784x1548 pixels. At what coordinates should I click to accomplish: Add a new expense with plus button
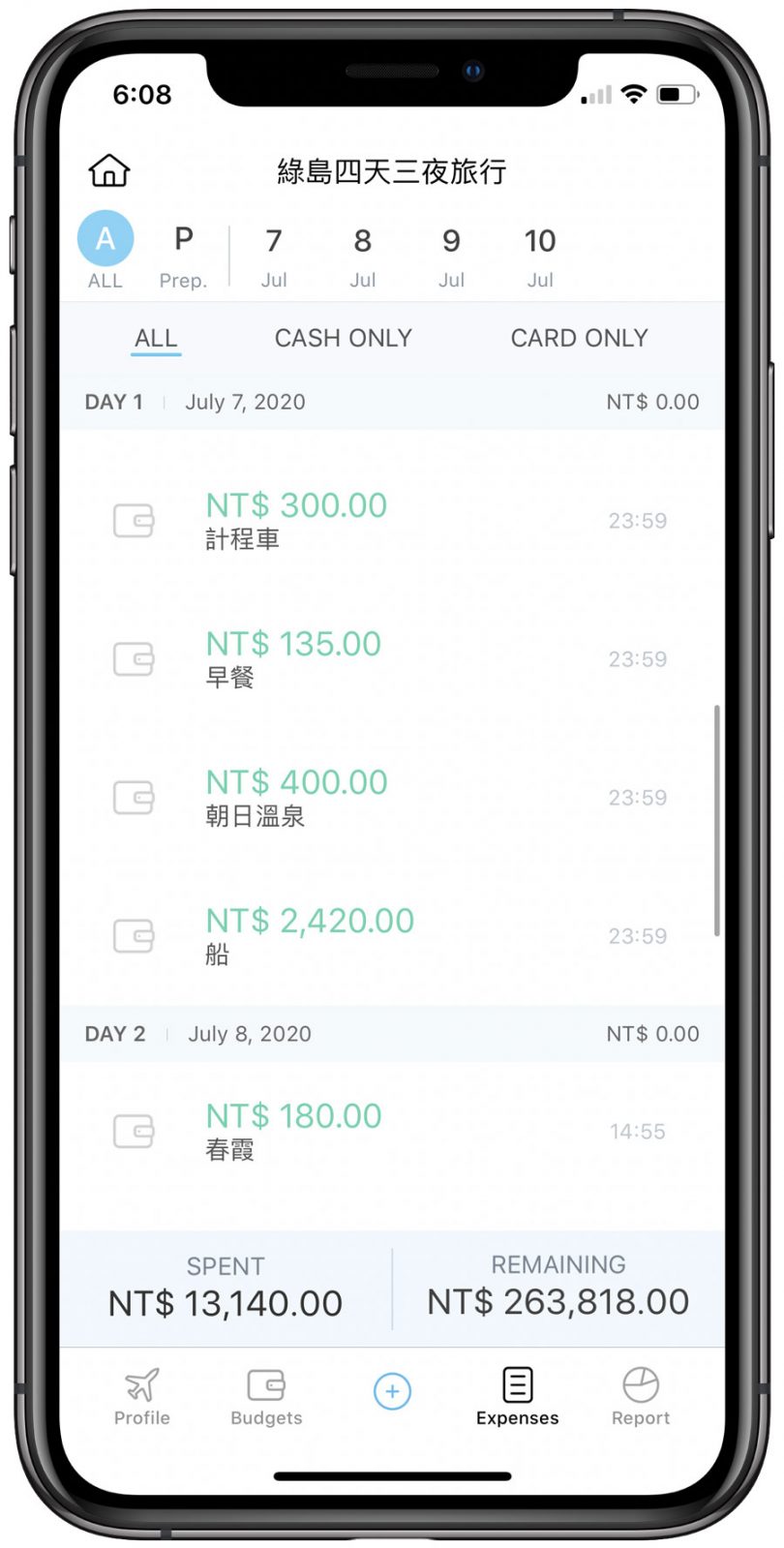pos(392,1391)
